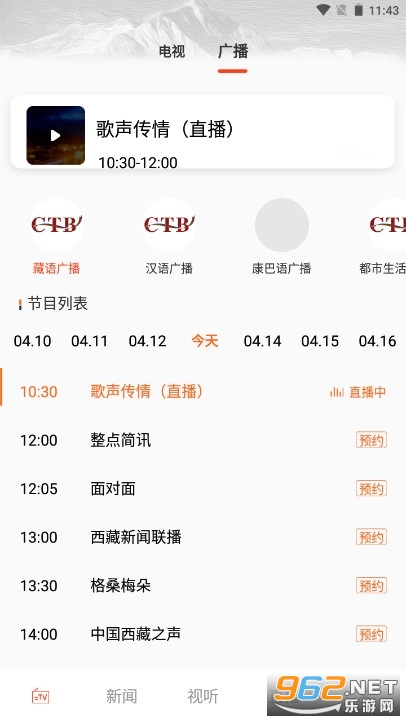The width and height of the screenshot is (406, 722).
Task: Reserve 格桑梅朵 at 13:30
Action: pos(371,586)
